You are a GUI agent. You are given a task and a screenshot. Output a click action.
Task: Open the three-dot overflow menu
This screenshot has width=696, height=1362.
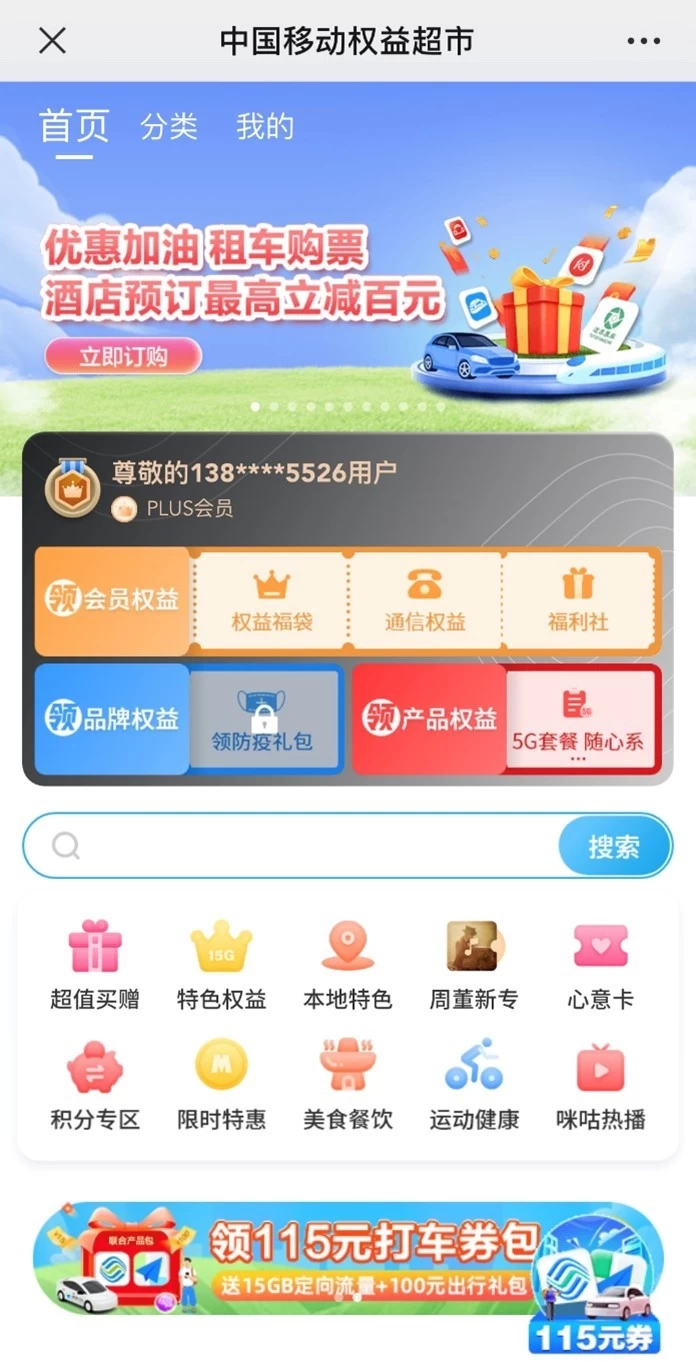coord(644,41)
